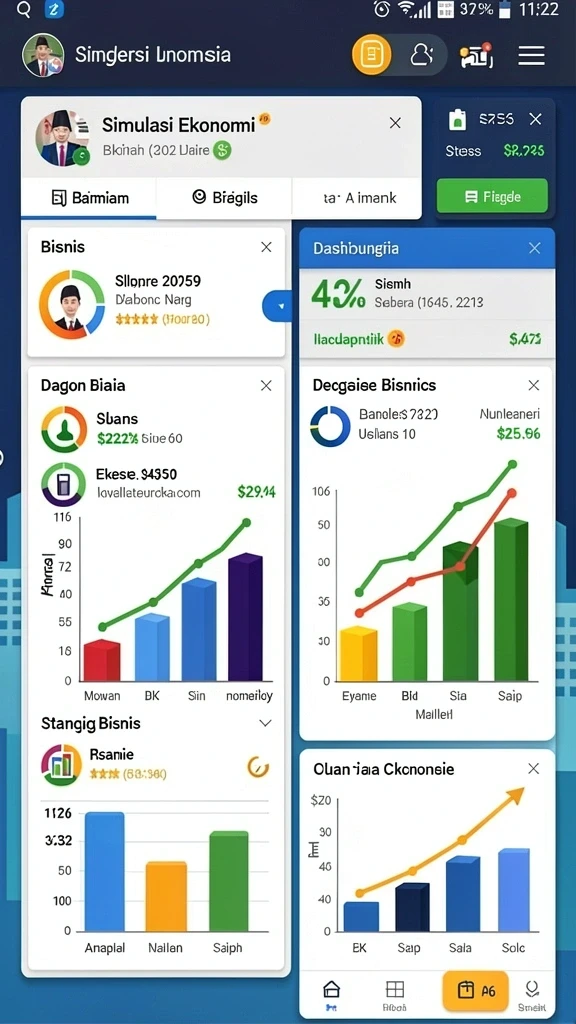Image resolution: width=576 pixels, height=1024 pixels.
Task: Close the Dashbungiia card
Action: pyautogui.click(x=534, y=248)
